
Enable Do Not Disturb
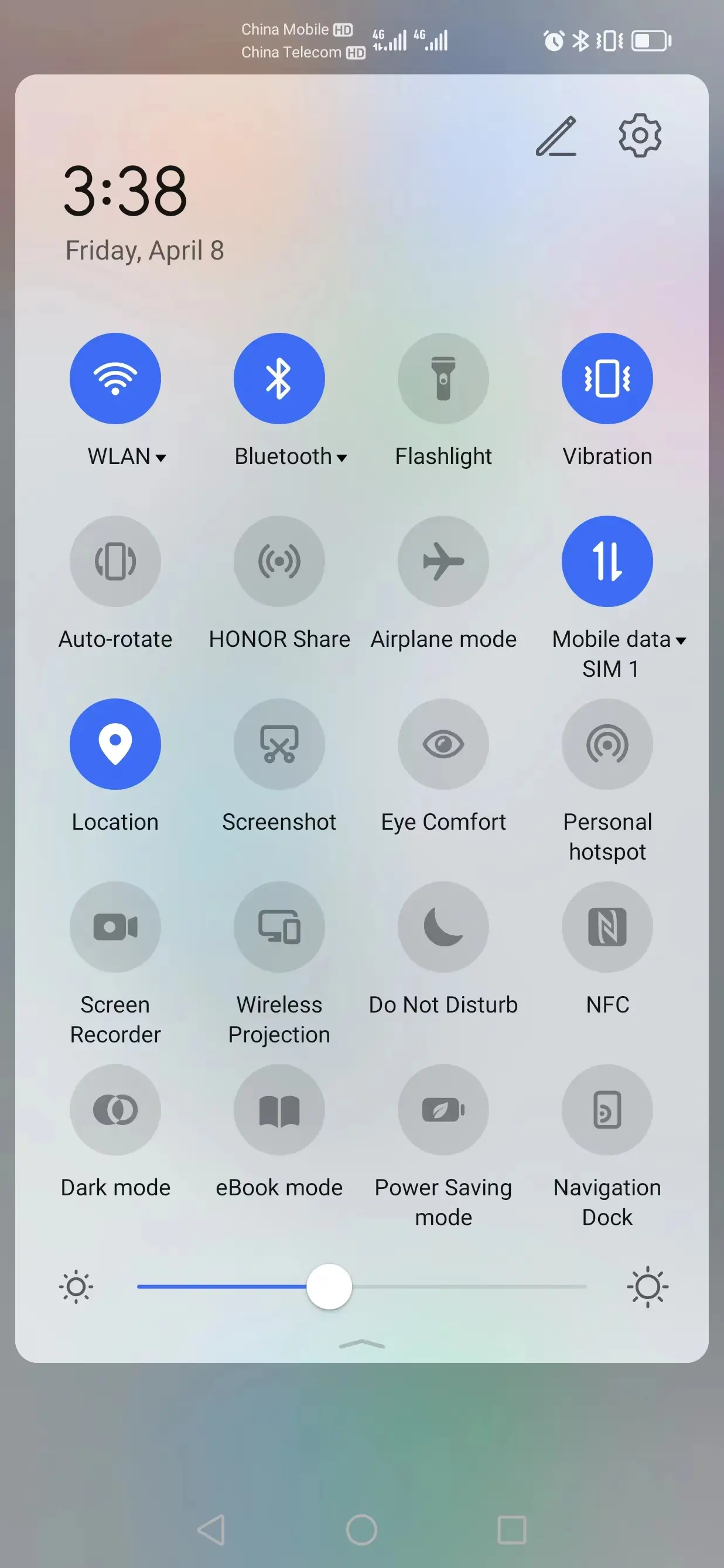[x=443, y=926]
